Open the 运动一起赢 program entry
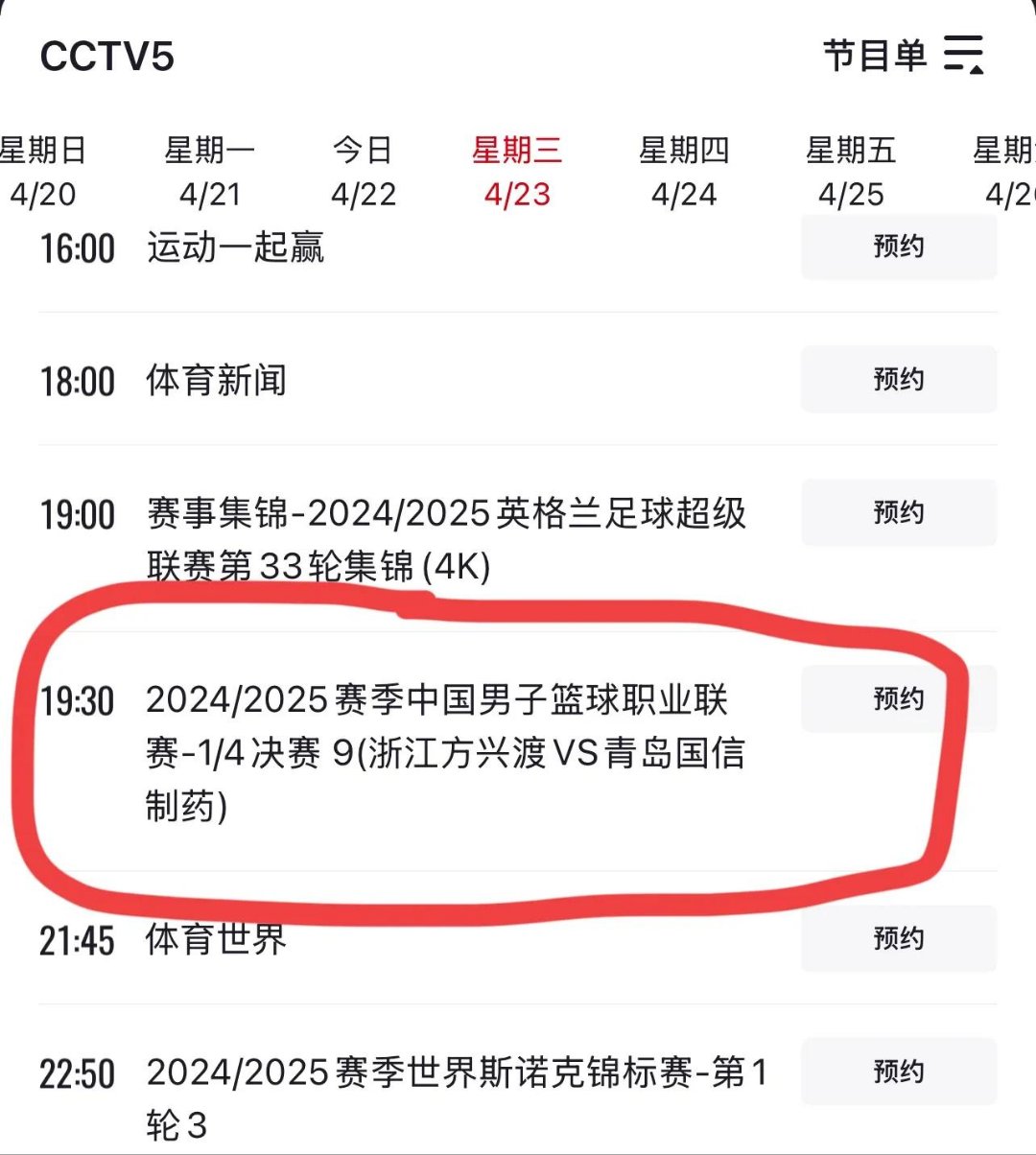Image resolution: width=1036 pixels, height=1155 pixels. [235, 247]
